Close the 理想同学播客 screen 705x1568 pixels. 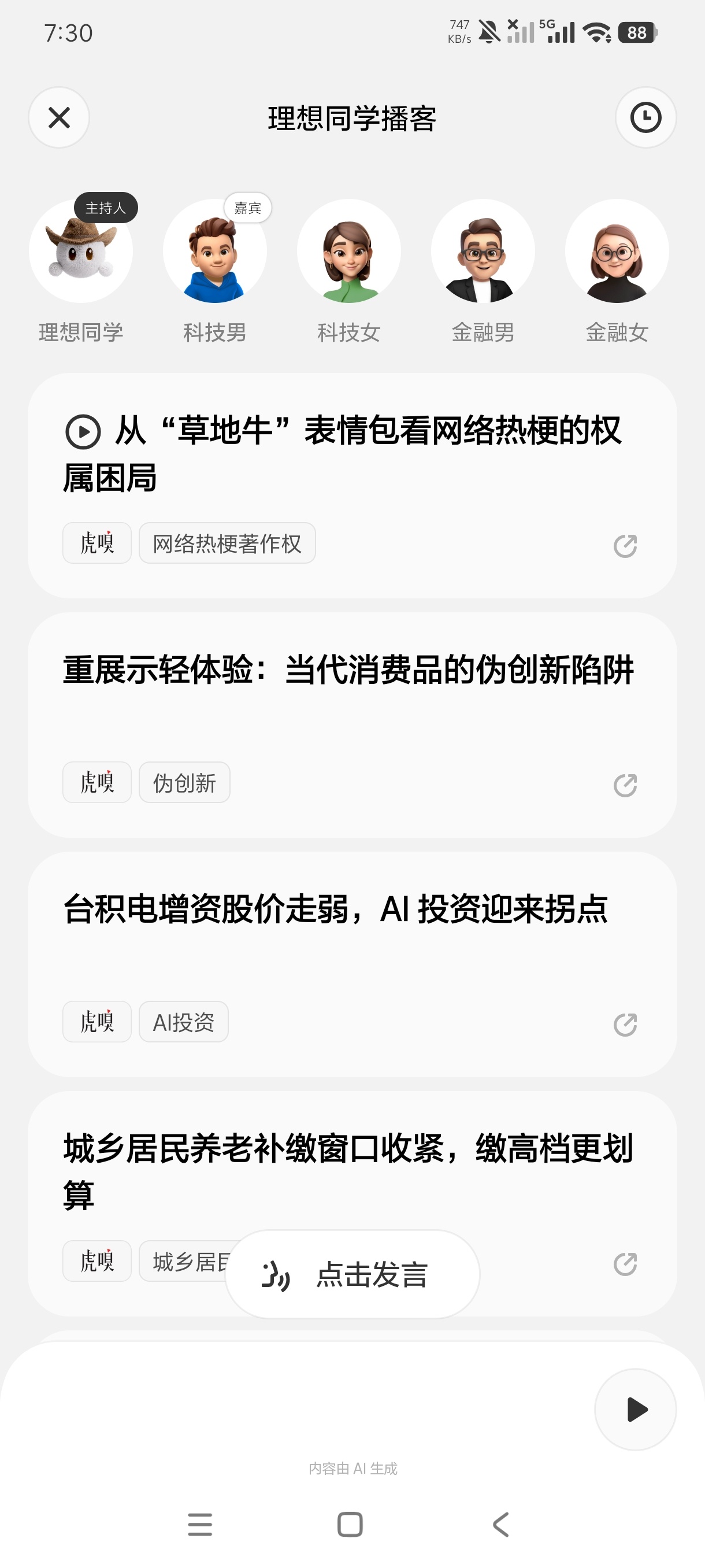coord(59,117)
